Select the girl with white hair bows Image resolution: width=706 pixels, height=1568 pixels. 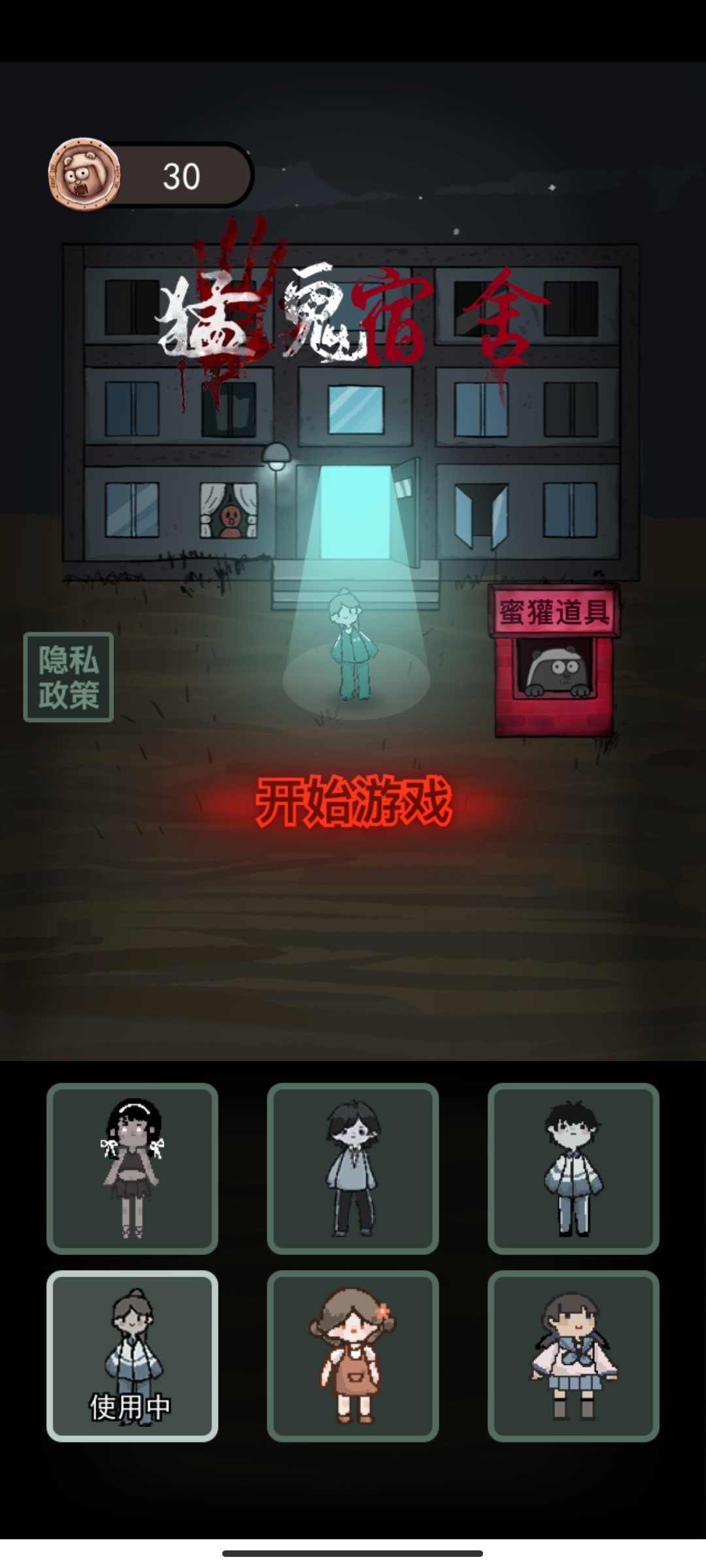tap(132, 1168)
